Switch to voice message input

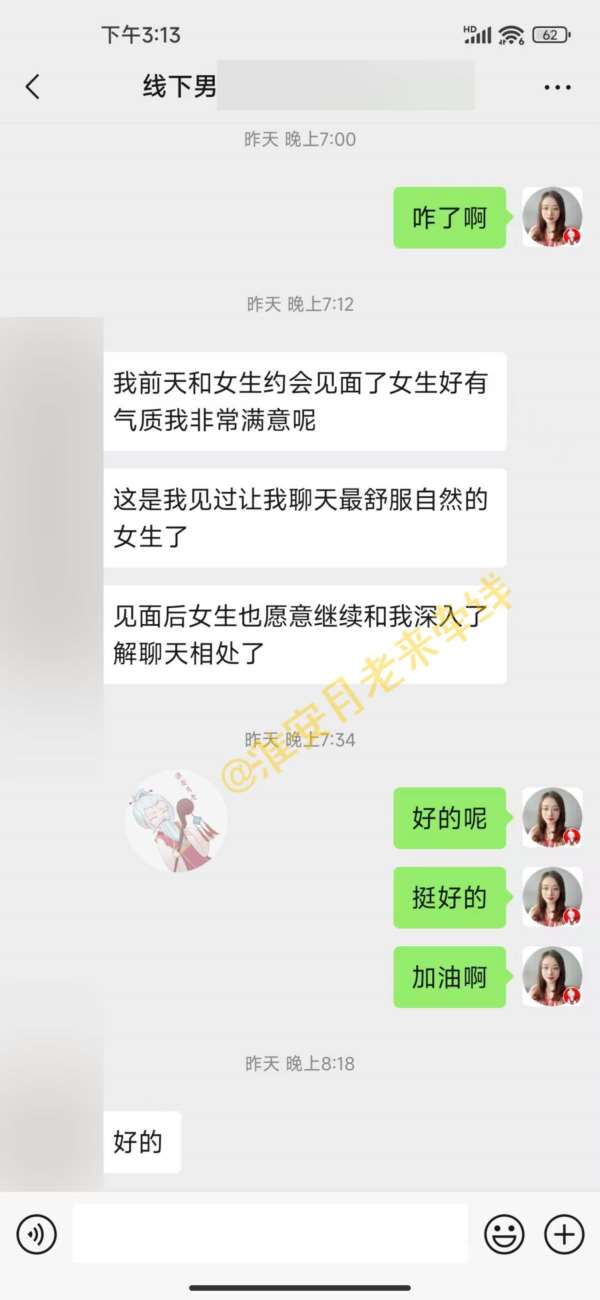(36, 1234)
